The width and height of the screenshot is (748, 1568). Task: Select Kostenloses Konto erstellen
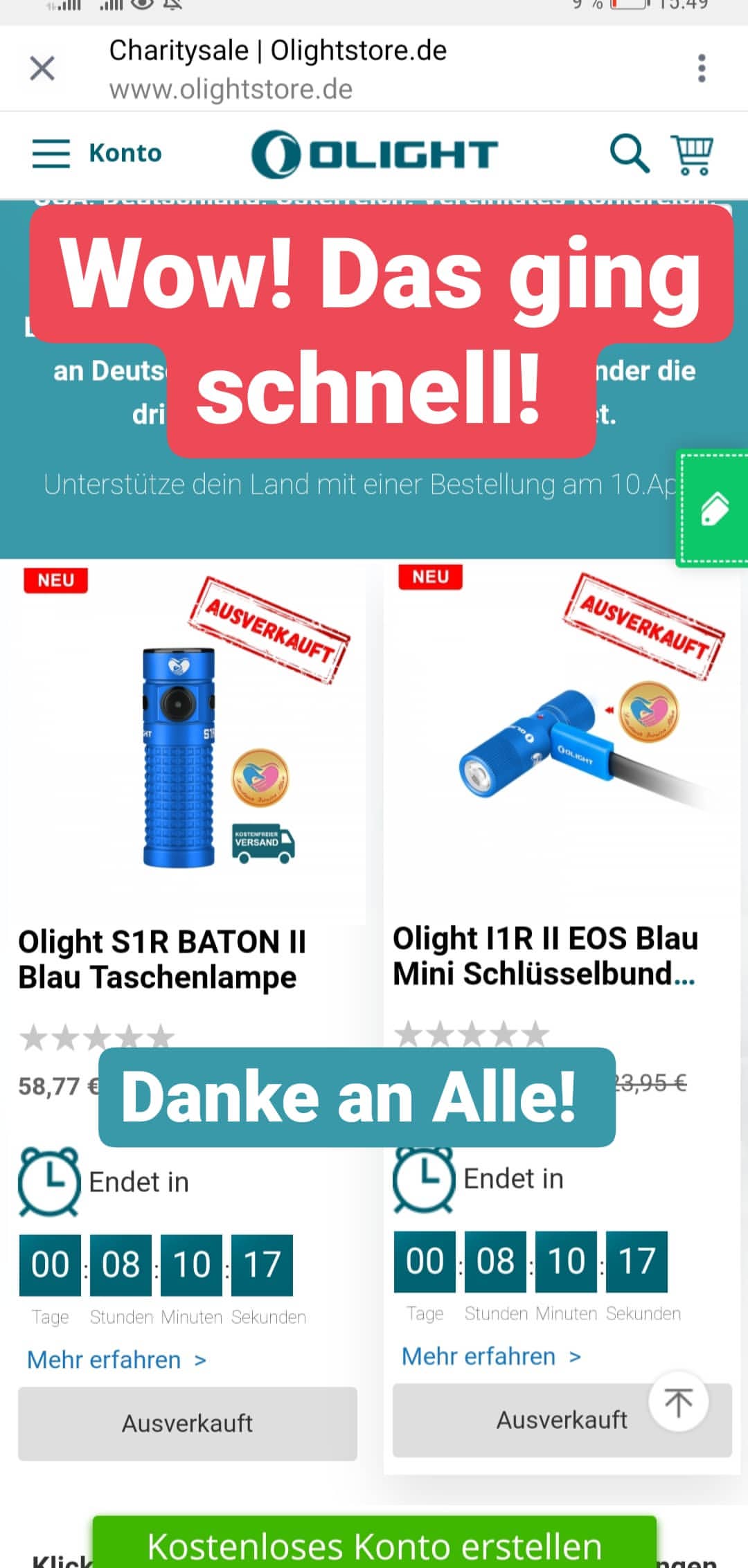pyautogui.click(x=374, y=1547)
